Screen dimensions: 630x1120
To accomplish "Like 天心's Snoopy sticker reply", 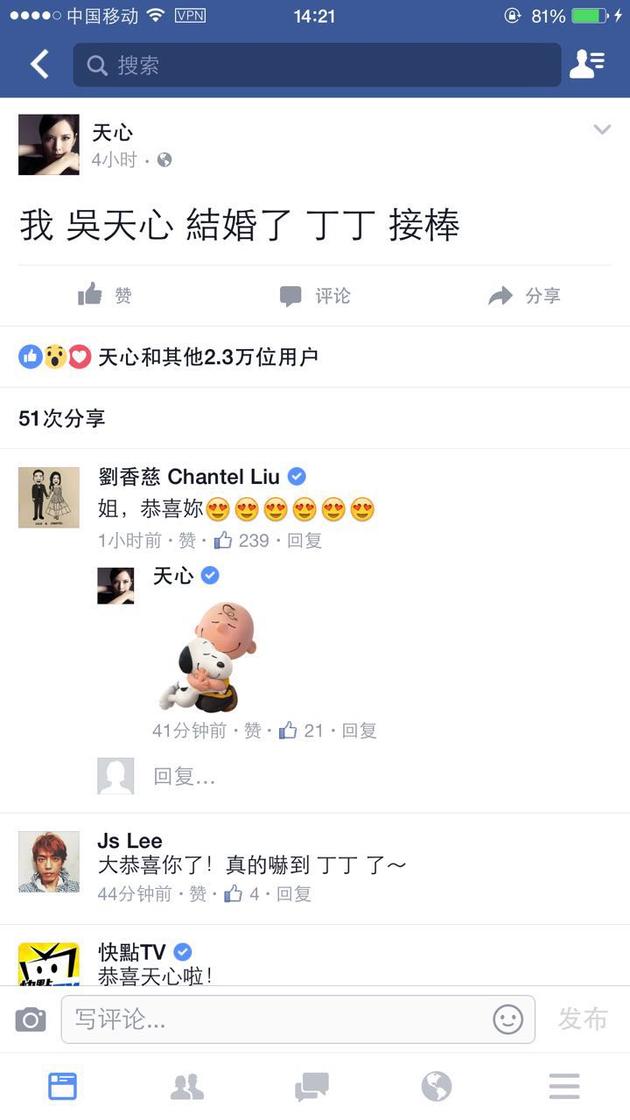I will [x=252, y=731].
